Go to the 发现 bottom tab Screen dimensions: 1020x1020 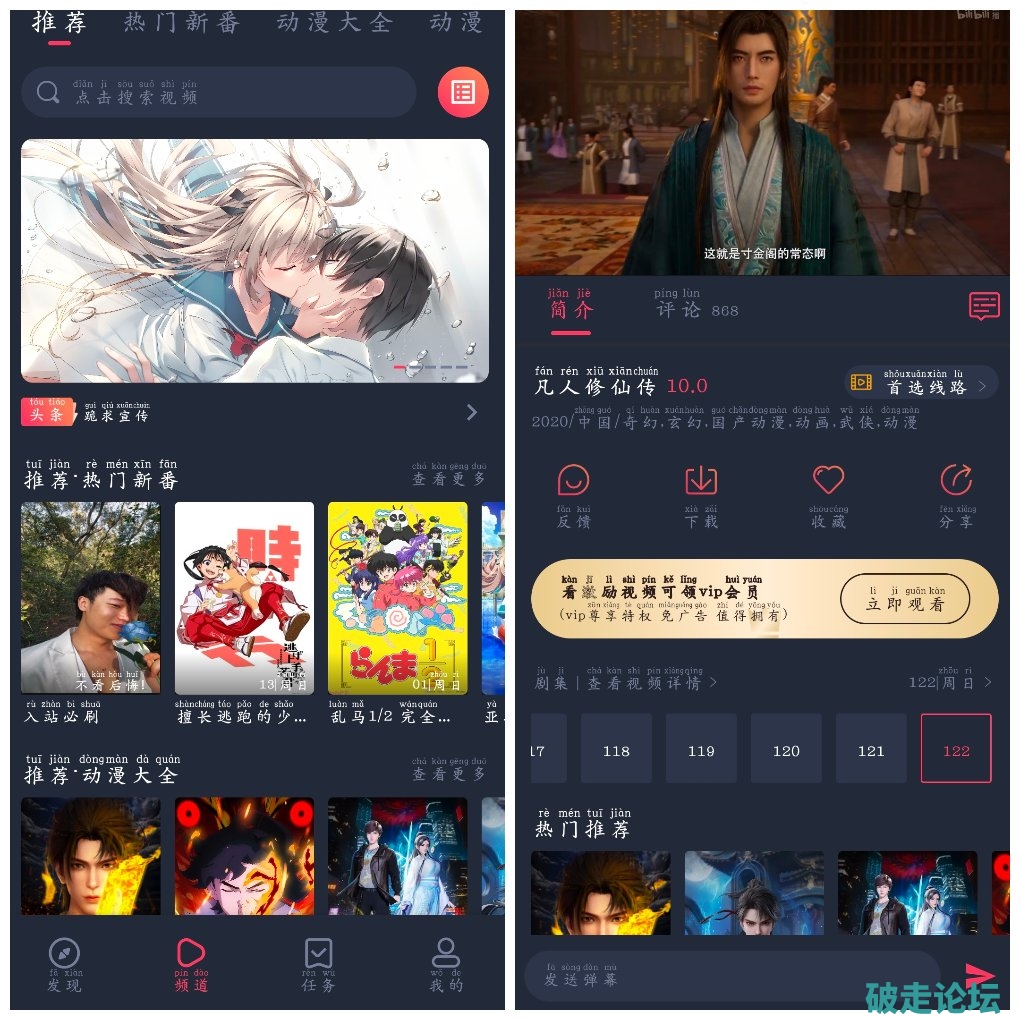(64, 964)
